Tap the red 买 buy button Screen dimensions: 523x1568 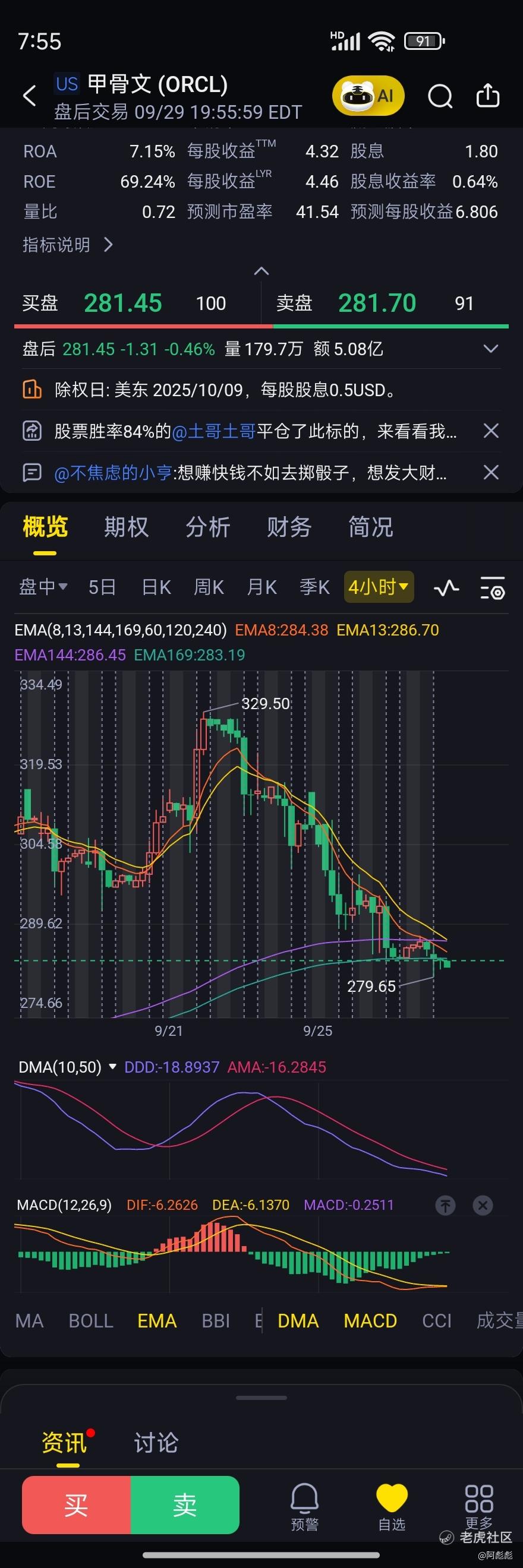pyautogui.click(x=76, y=1505)
